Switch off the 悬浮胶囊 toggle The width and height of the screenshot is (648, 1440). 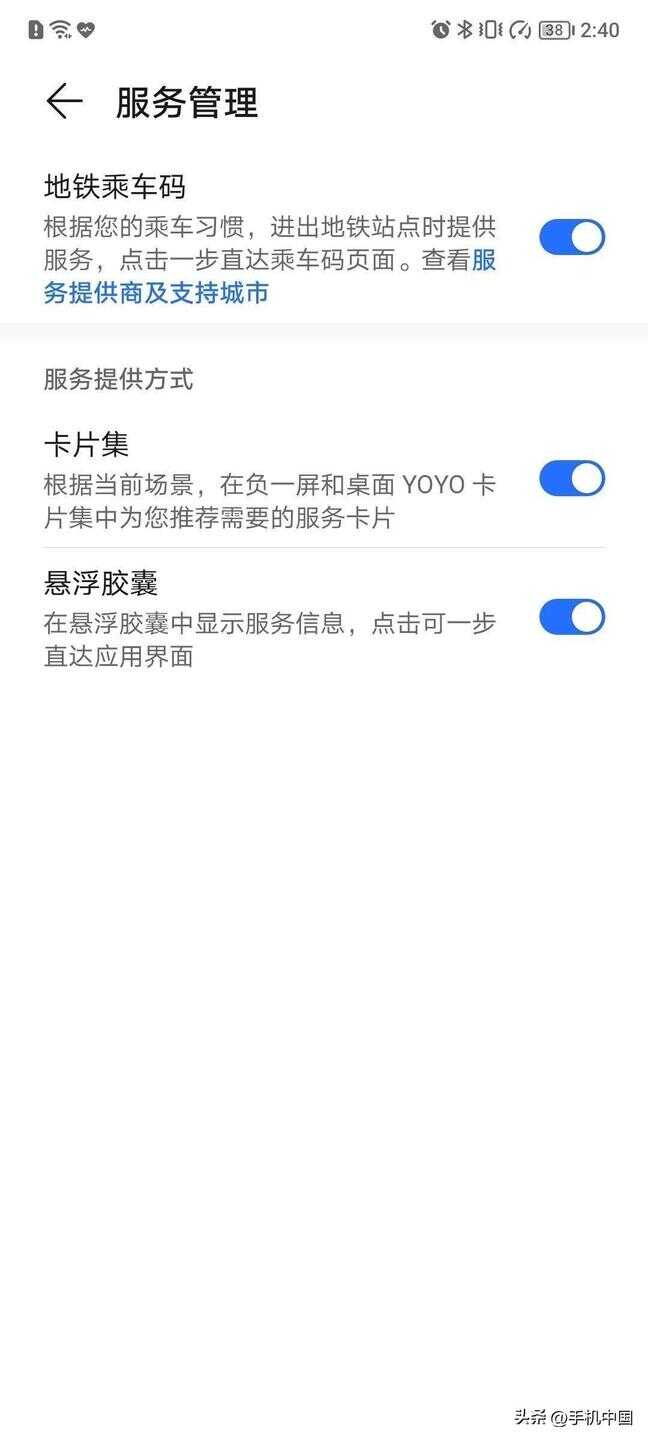coord(572,617)
